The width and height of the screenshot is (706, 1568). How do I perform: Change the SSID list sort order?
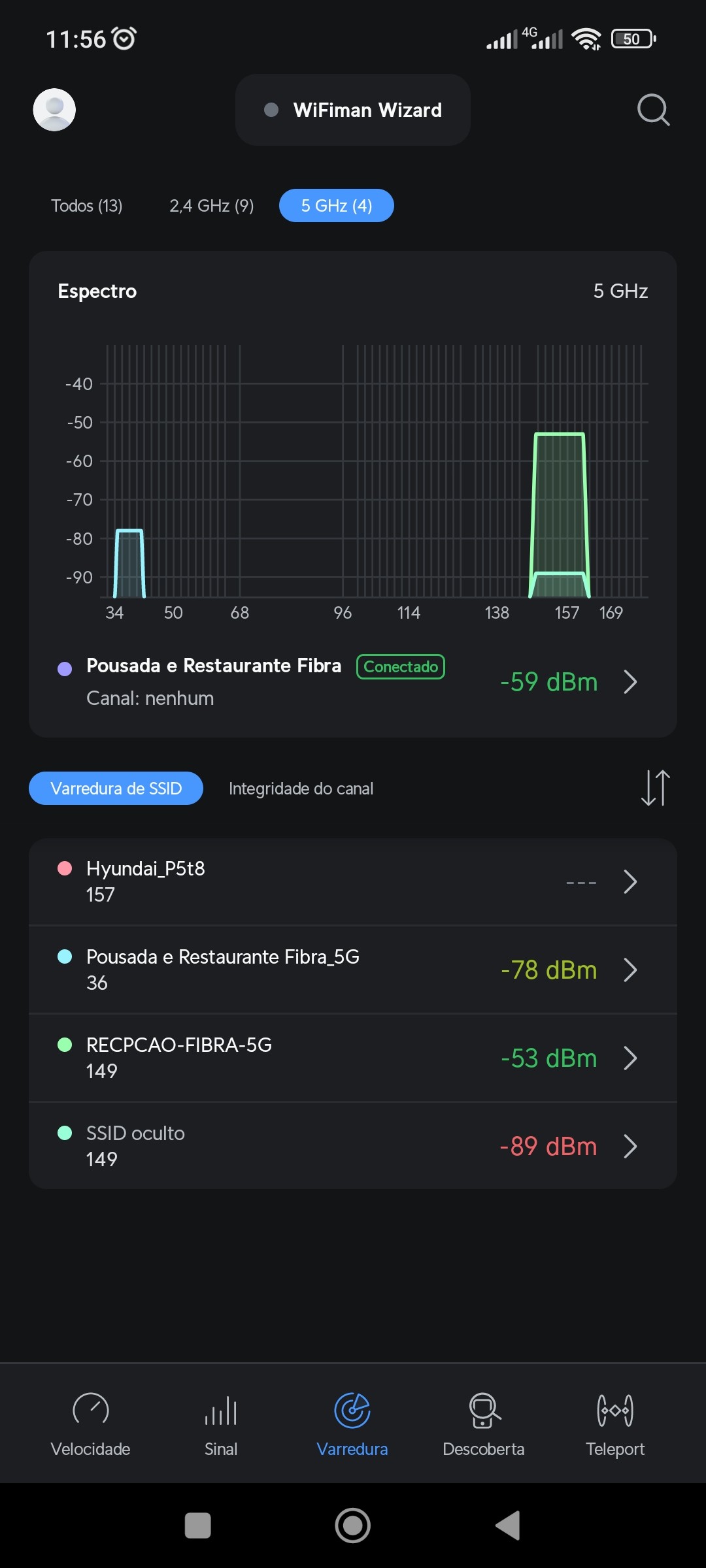(x=655, y=788)
